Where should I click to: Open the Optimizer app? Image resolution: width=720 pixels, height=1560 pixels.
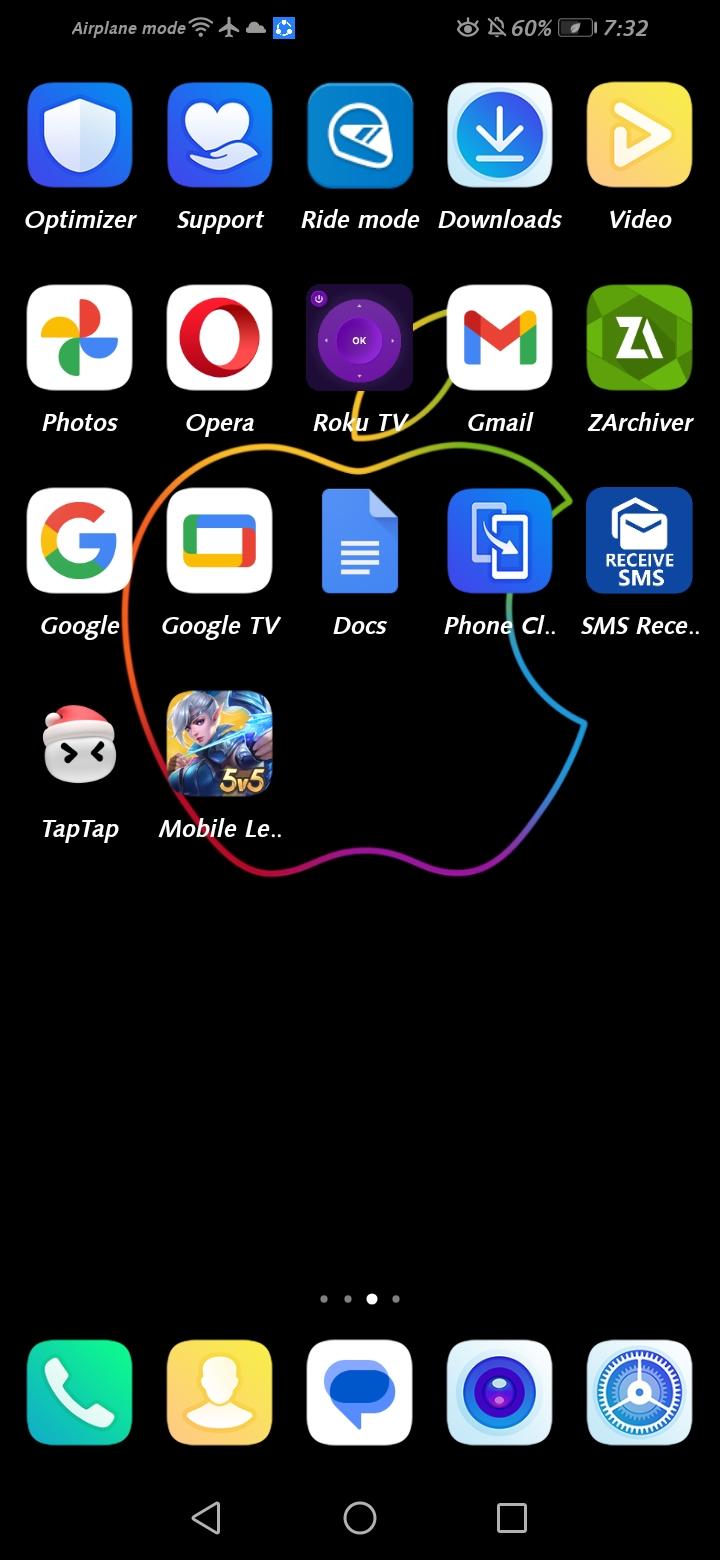(80, 135)
